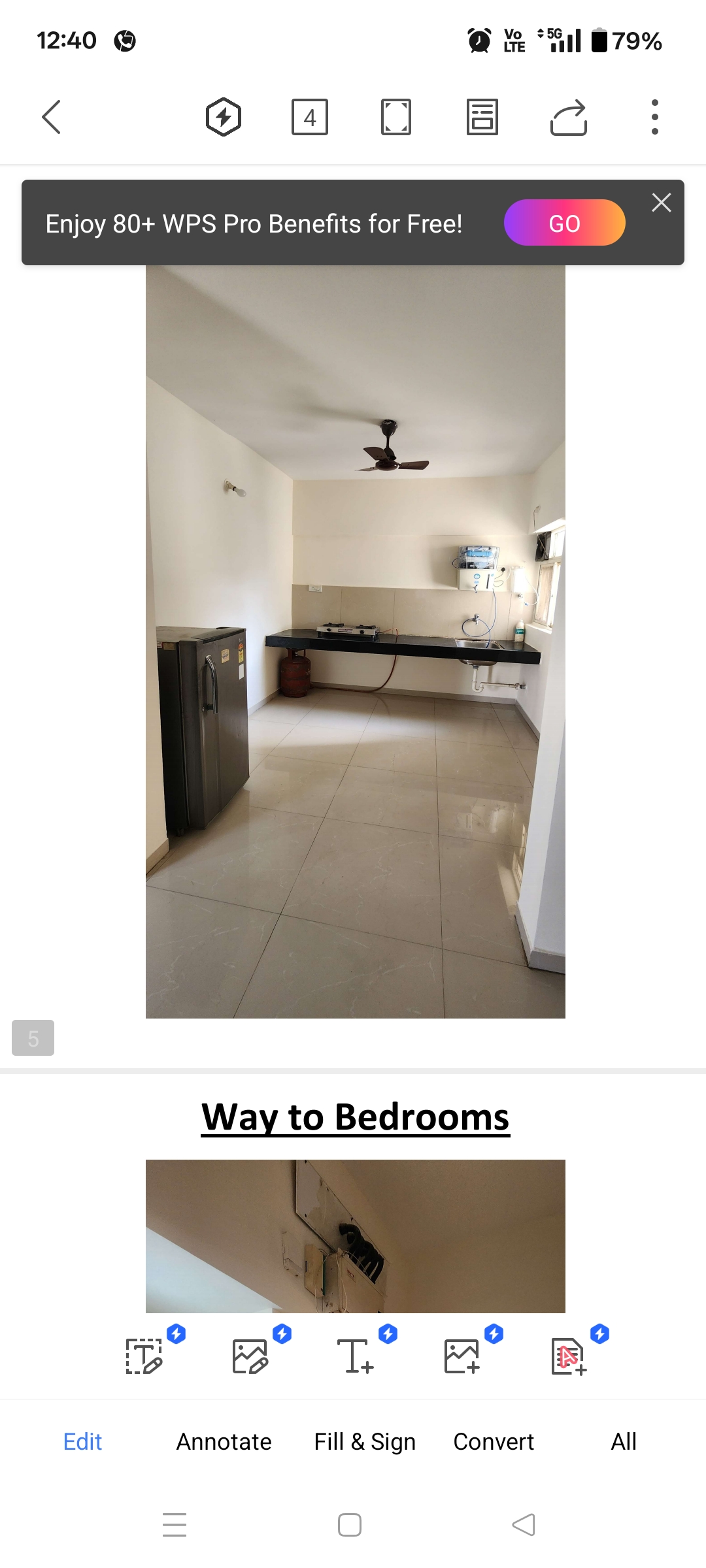Open the page layout view icon

pos(482,118)
